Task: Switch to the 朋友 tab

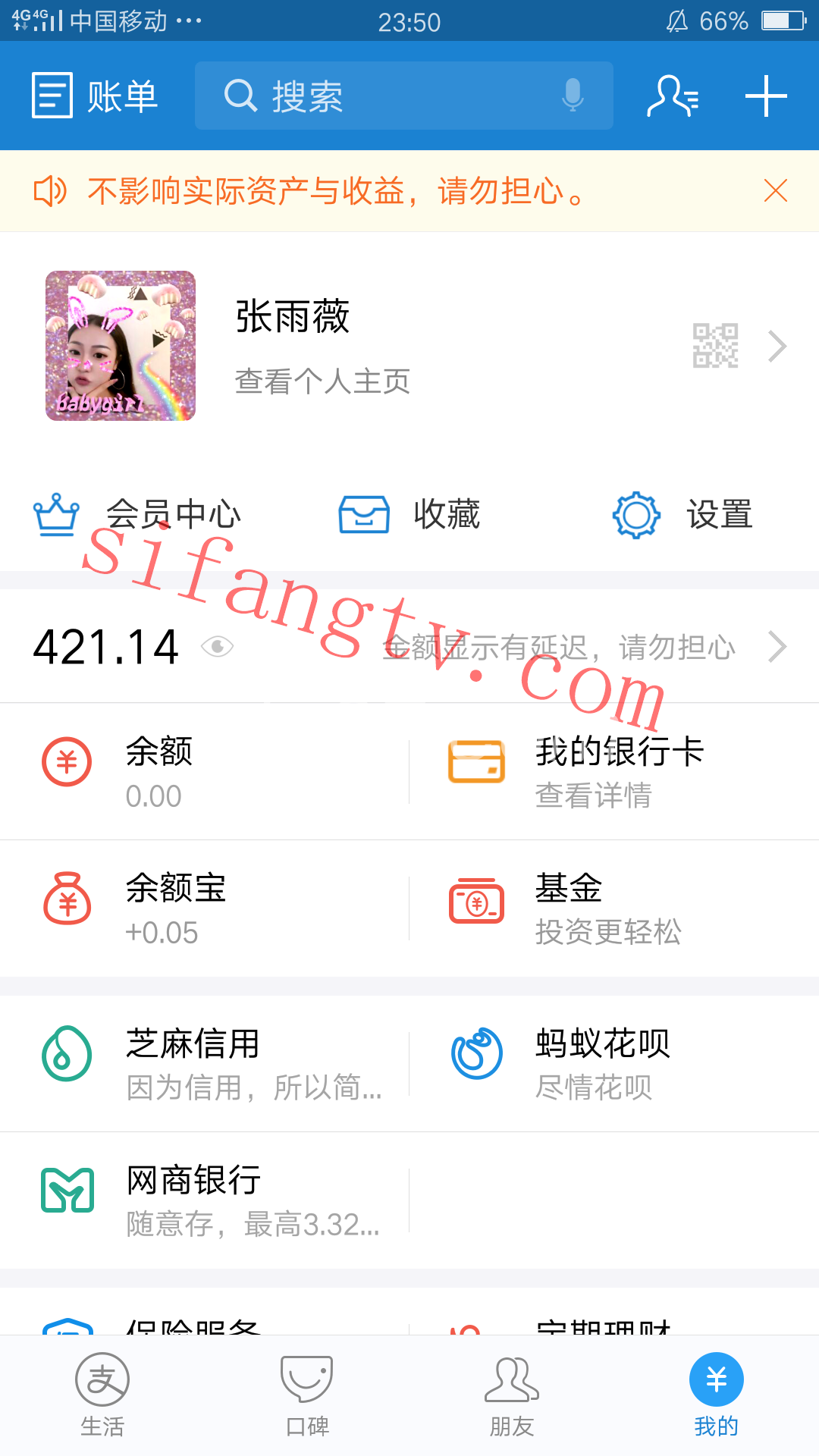Action: pos(512,1395)
